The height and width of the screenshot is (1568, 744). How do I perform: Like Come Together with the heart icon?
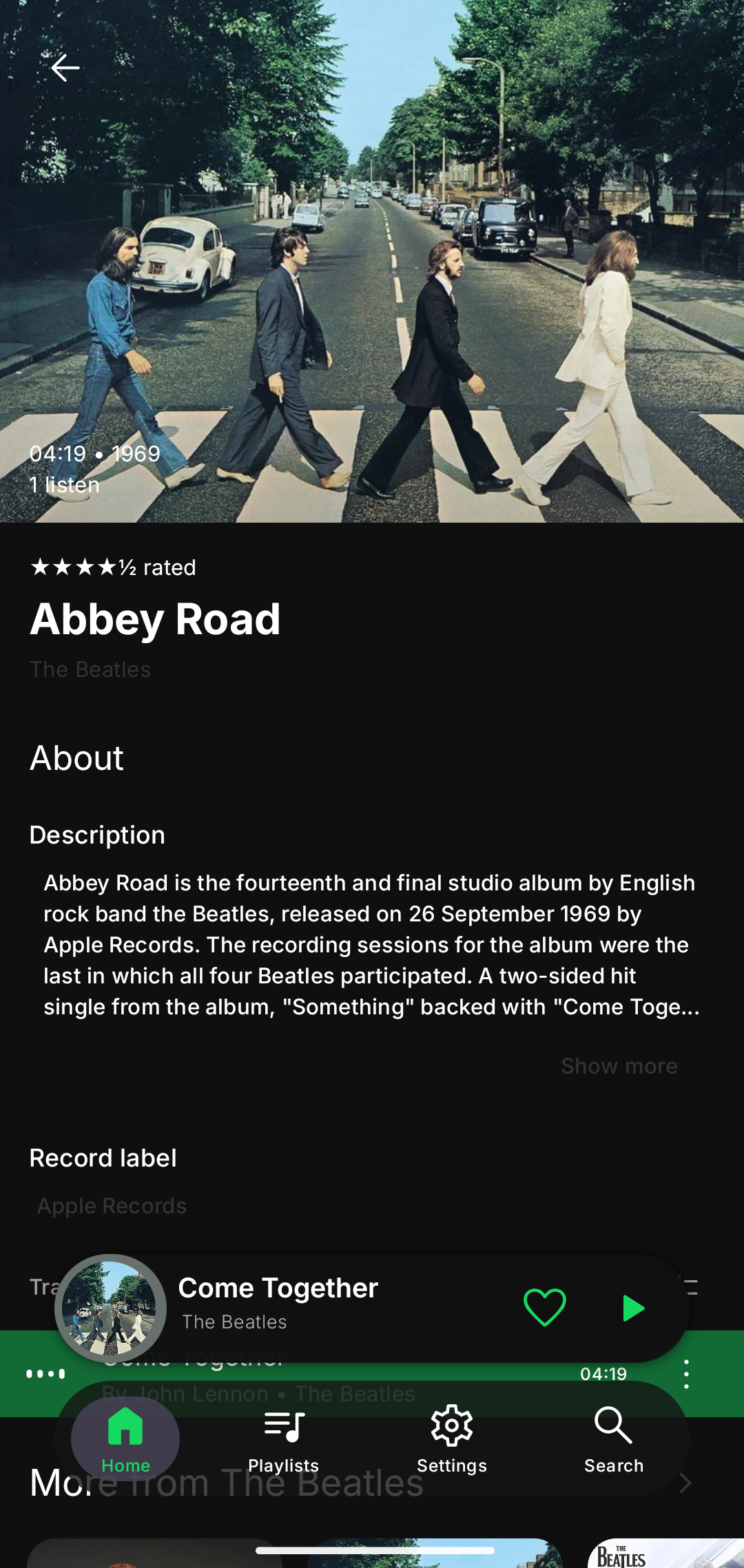click(x=544, y=1307)
